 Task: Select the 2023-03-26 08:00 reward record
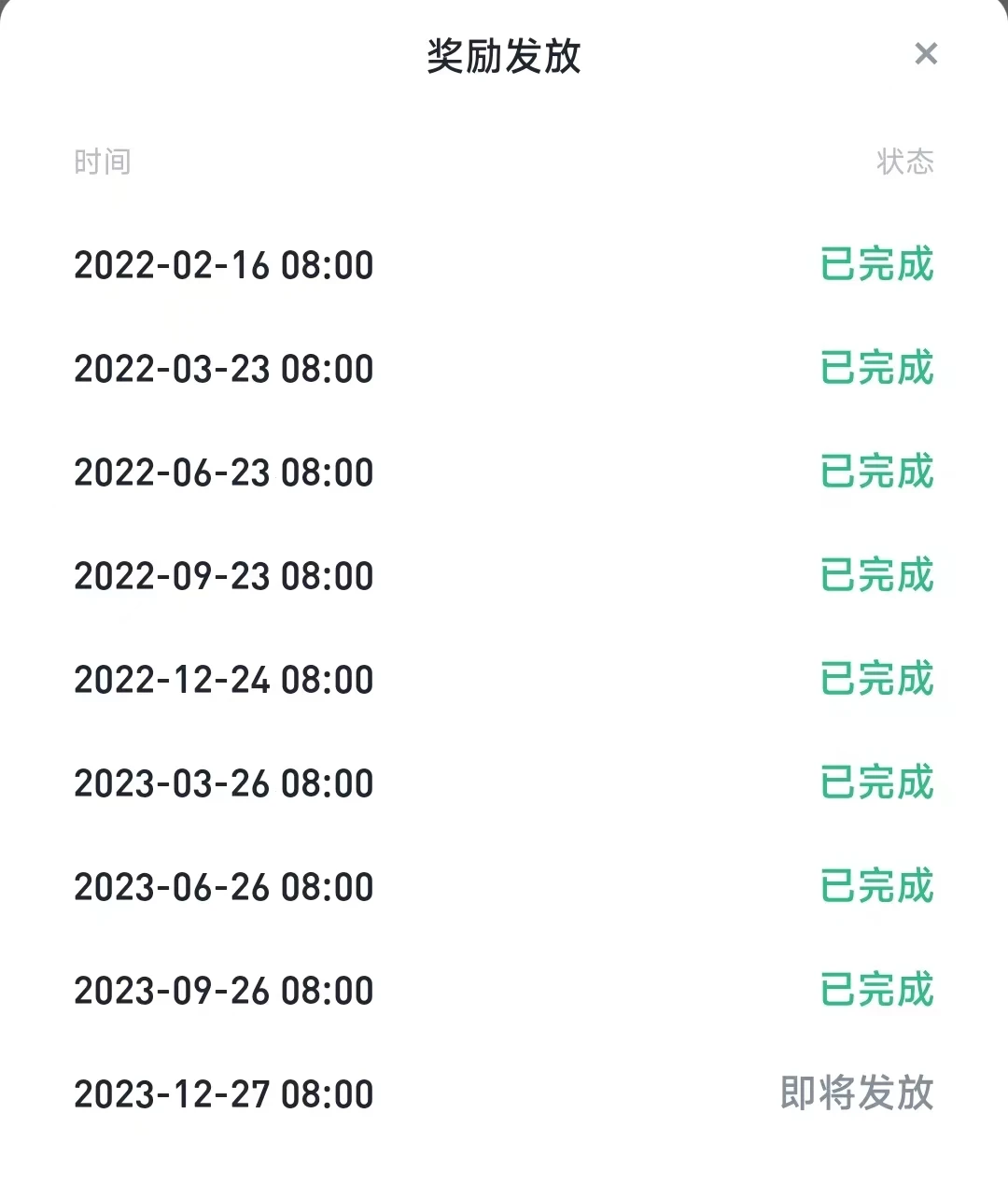(x=223, y=783)
